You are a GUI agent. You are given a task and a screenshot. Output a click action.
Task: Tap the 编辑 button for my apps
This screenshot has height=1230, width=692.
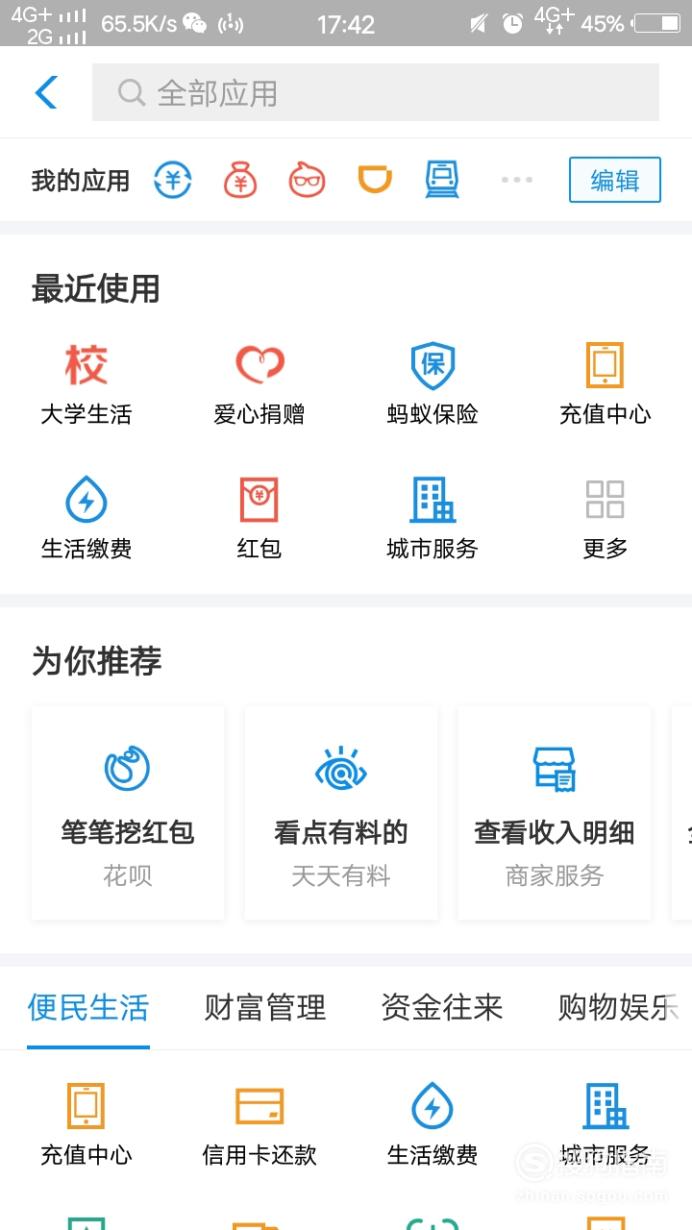click(x=615, y=180)
